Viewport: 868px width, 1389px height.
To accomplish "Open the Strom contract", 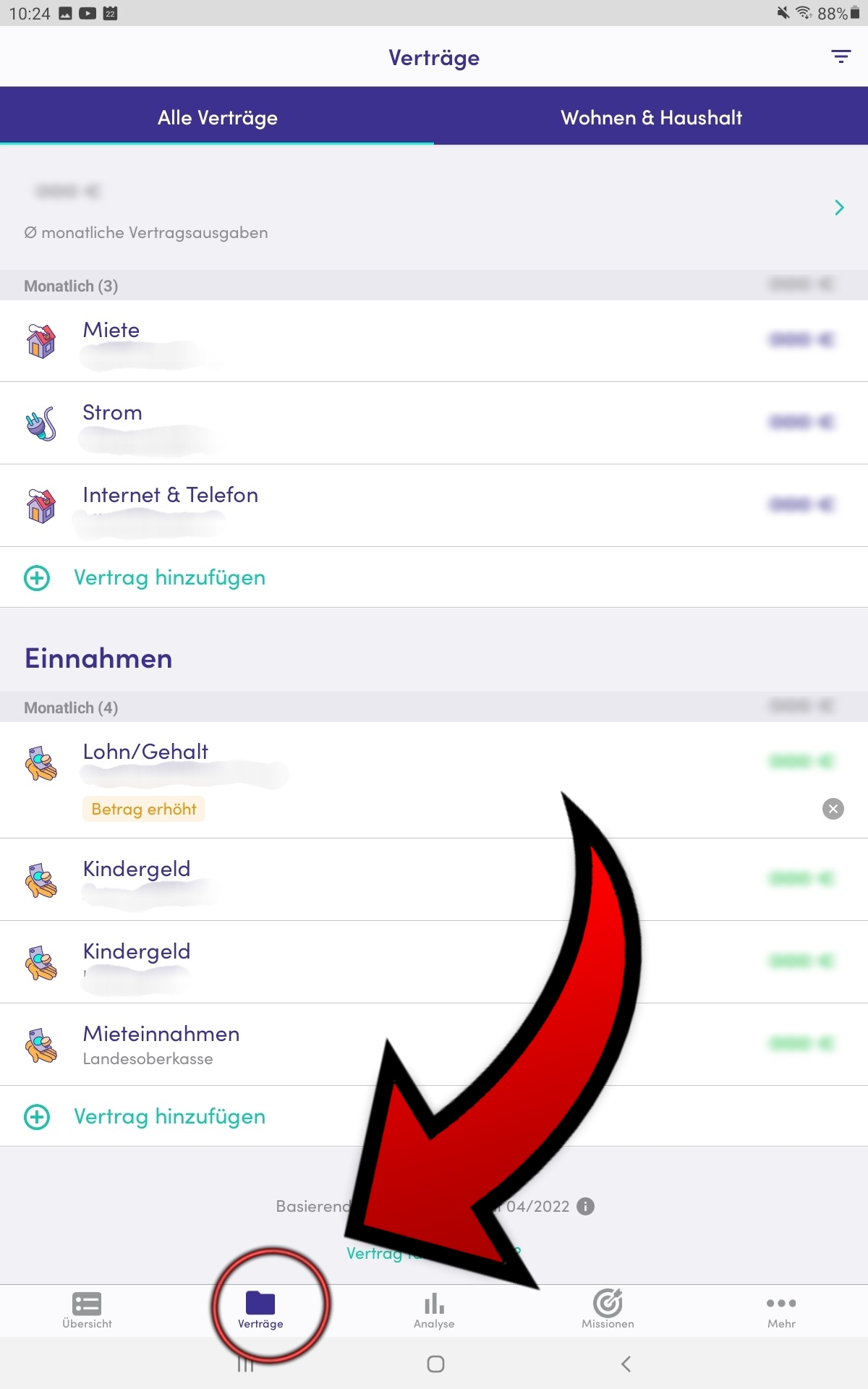I will [434, 423].
